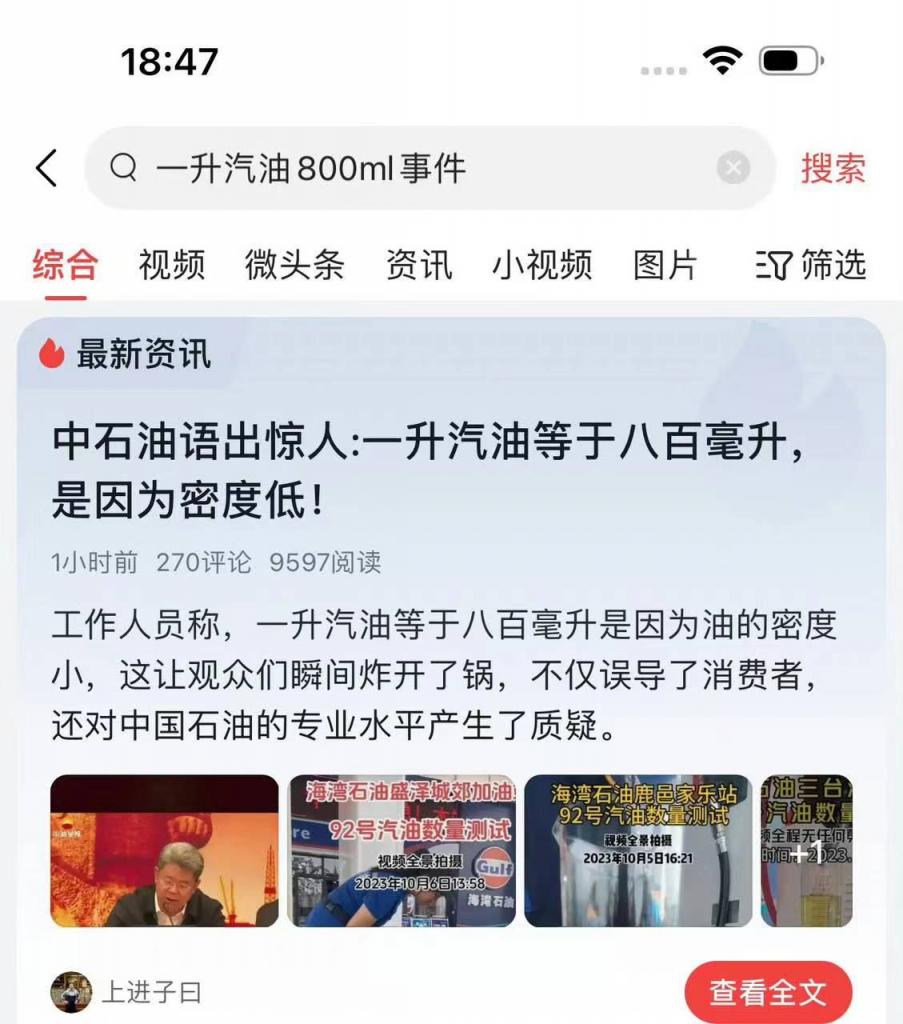Switch to the 微头条 tab
This screenshot has height=1024, width=903.
coord(294,265)
